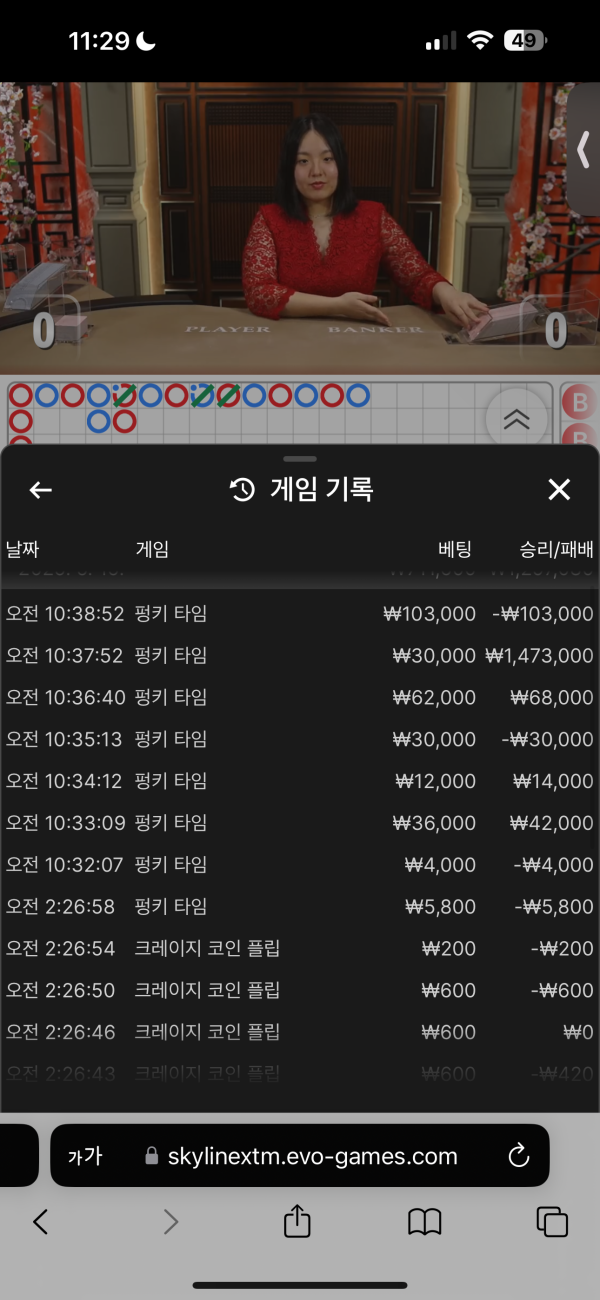
Task: Close the game history panel
Action: click(x=558, y=490)
